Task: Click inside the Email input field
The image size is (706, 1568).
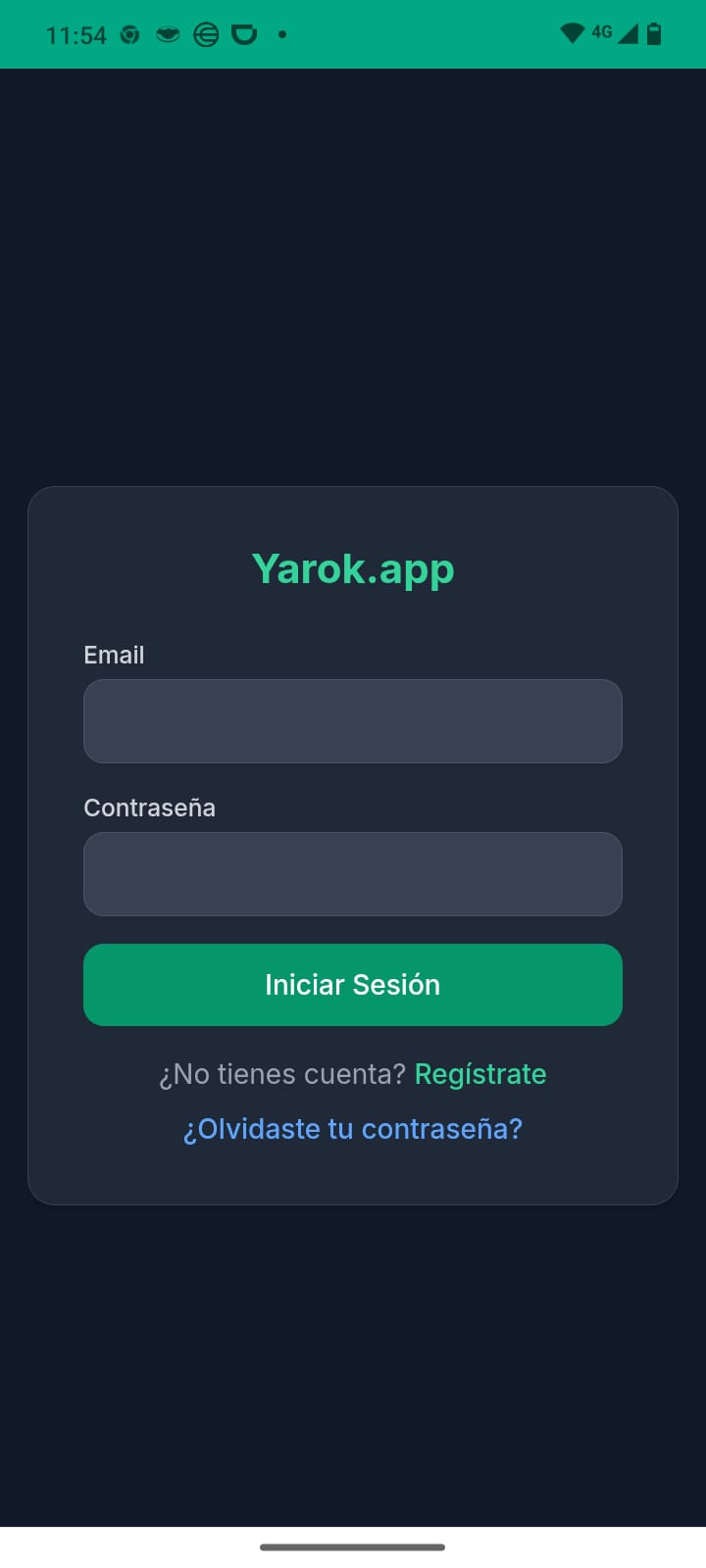Action: 353,720
